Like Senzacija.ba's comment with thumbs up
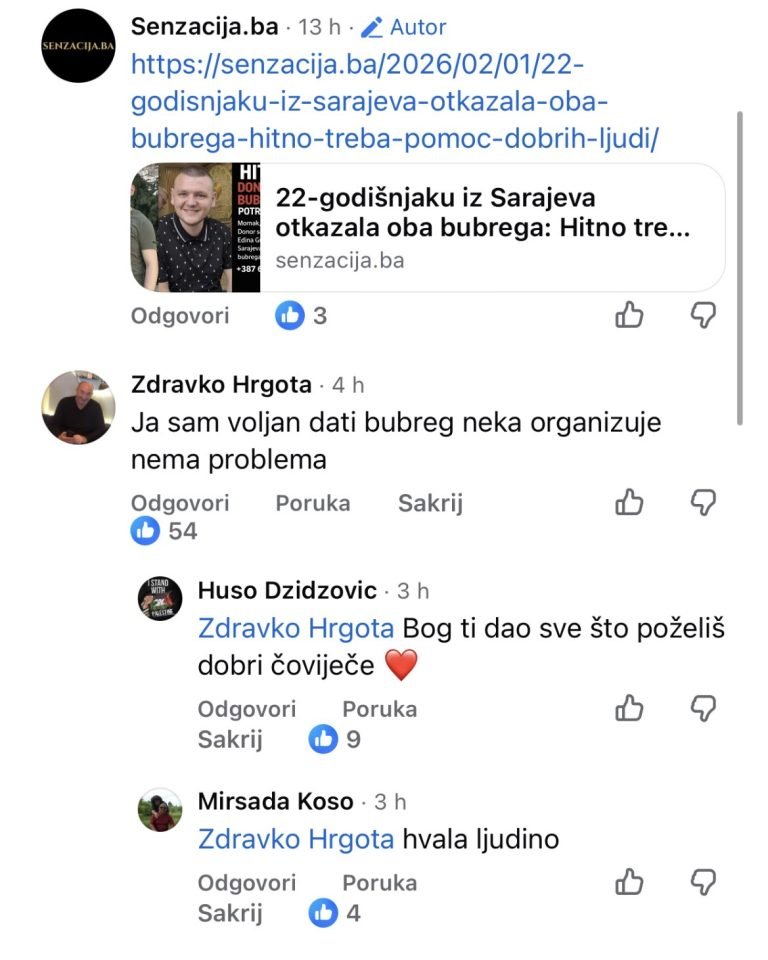Viewport: 768px width, 960px height. click(629, 316)
